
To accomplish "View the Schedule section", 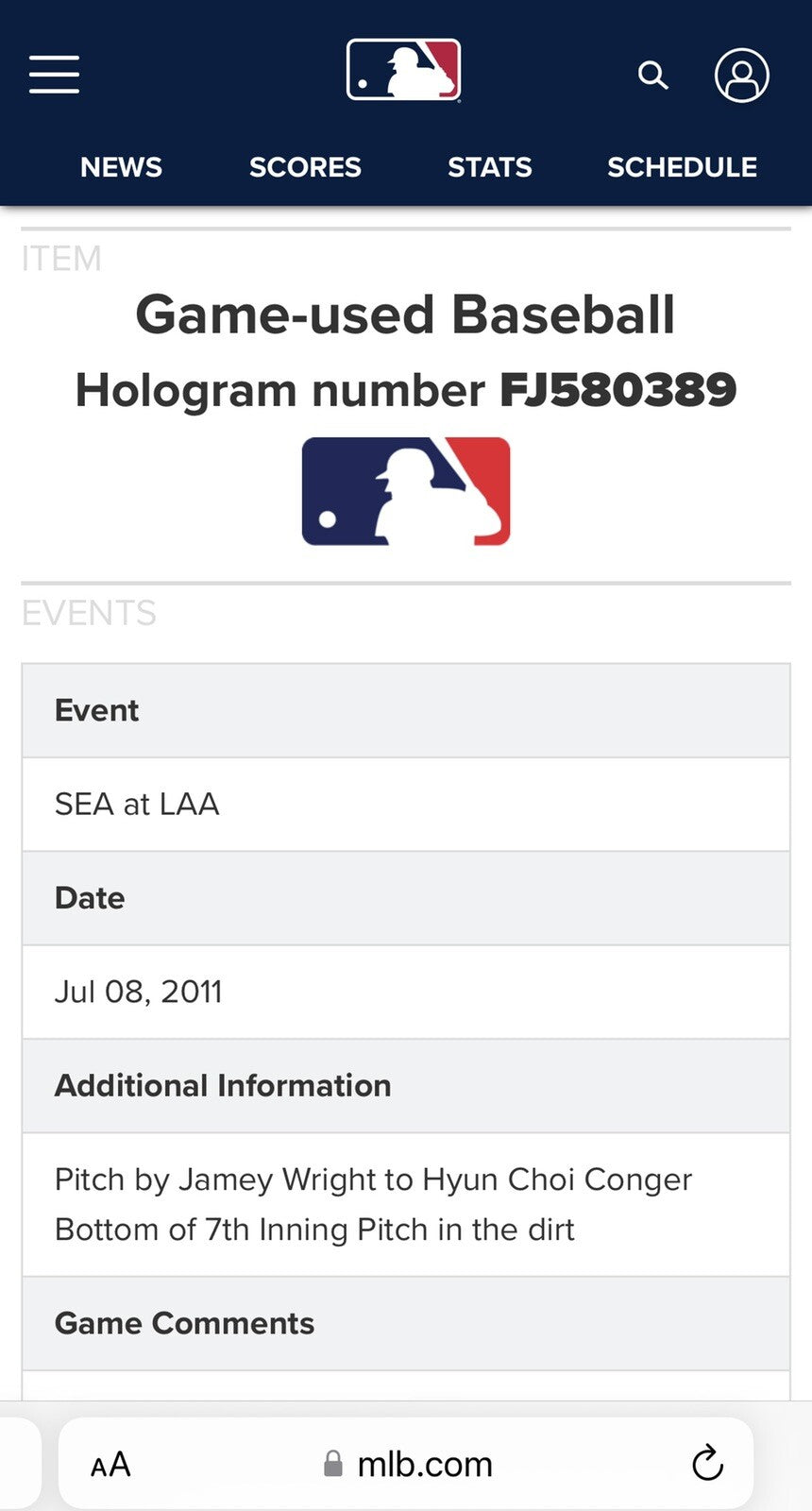I will click(x=682, y=167).
